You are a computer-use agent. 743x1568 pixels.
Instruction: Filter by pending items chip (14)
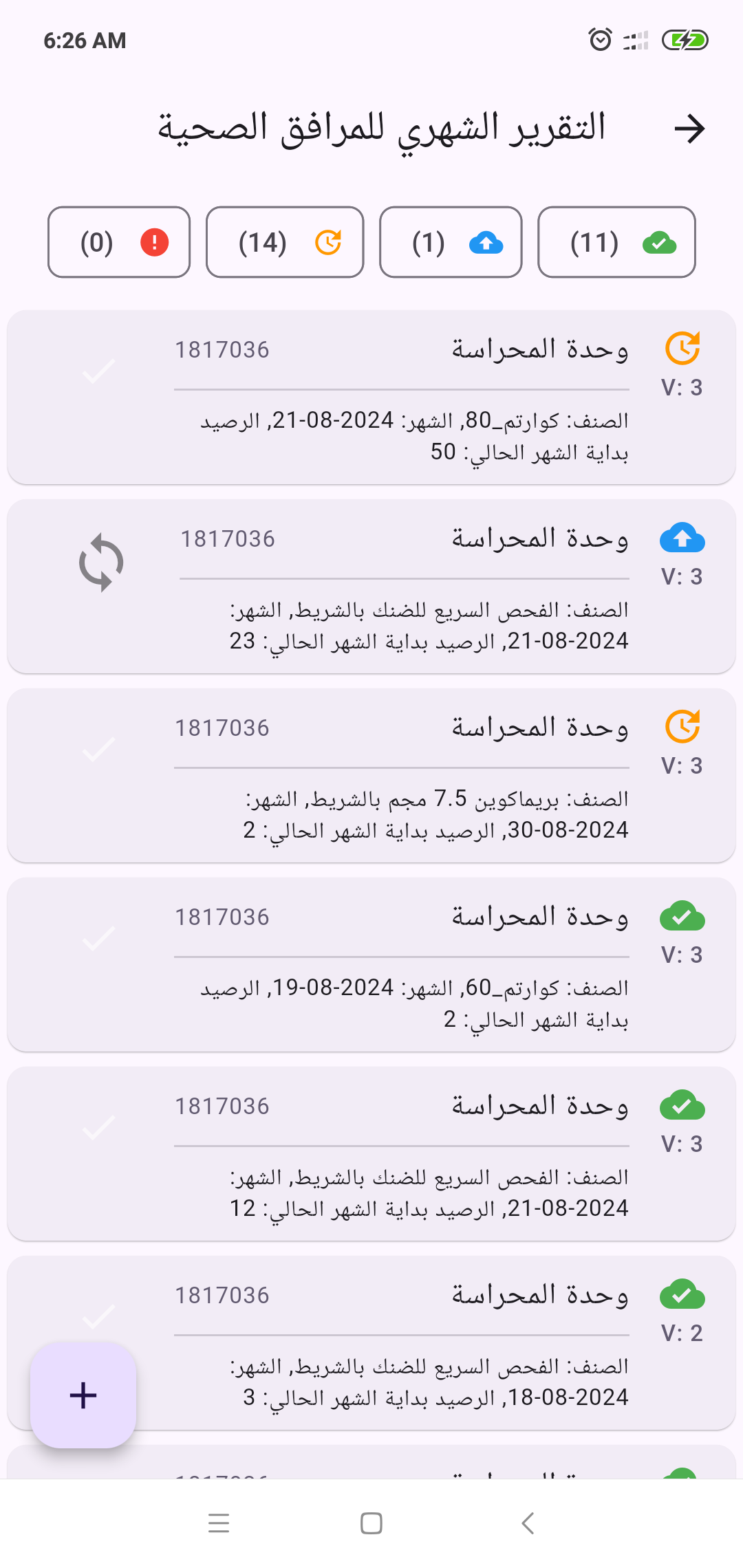(x=285, y=242)
